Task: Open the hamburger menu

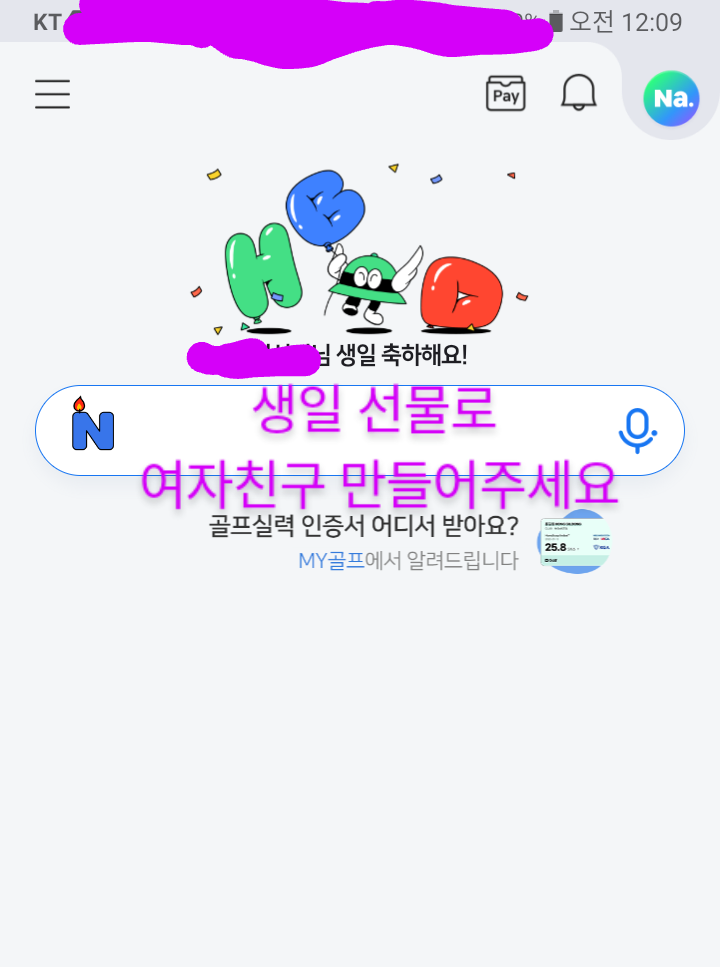Action: tap(52, 94)
